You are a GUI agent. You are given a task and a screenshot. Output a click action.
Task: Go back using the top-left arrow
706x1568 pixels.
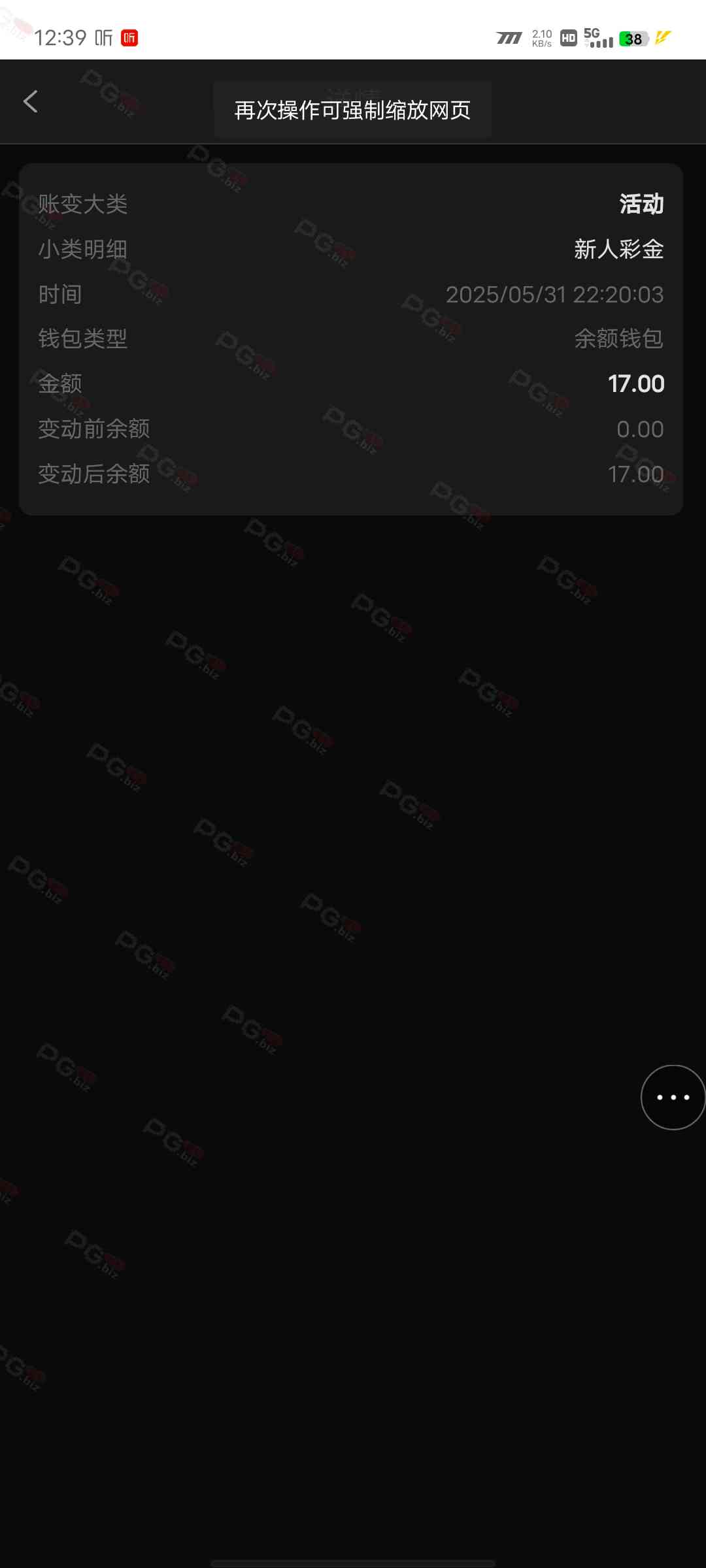click(31, 101)
